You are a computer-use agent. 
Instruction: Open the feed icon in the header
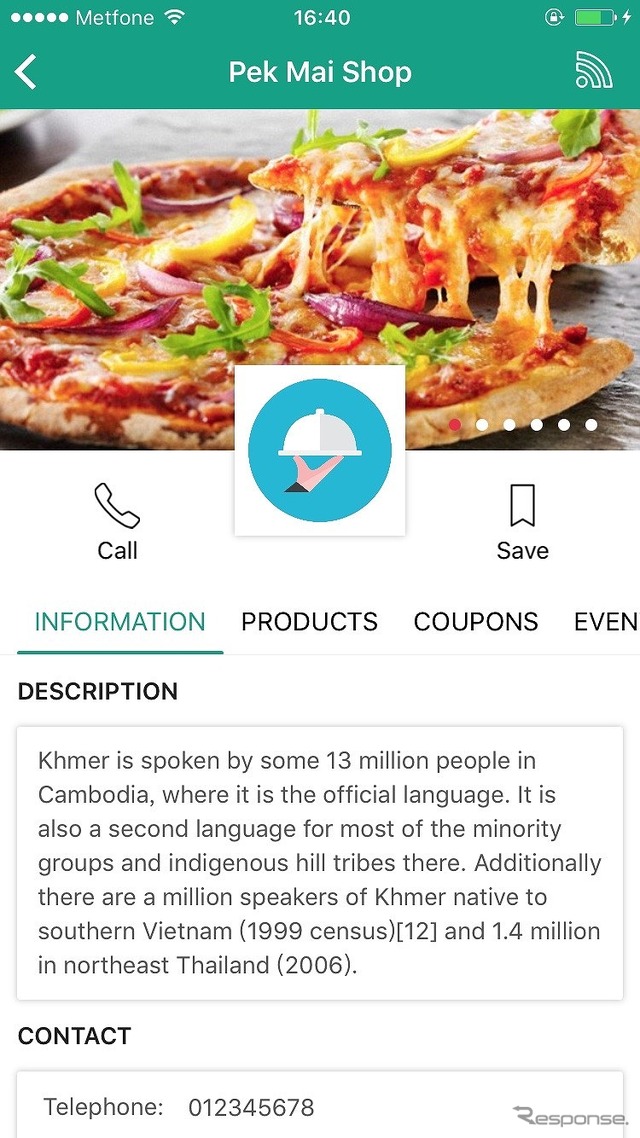coord(594,71)
